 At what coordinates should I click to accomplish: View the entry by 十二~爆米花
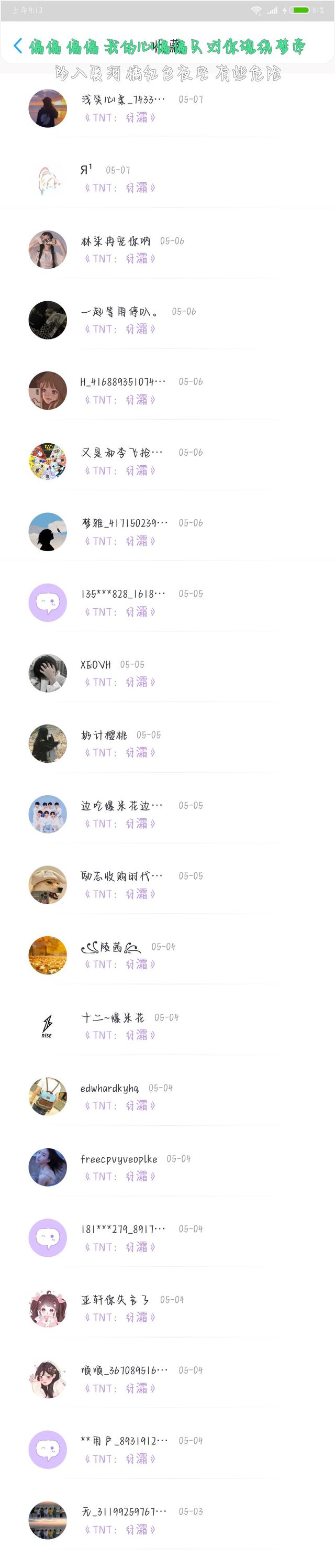113,1018
